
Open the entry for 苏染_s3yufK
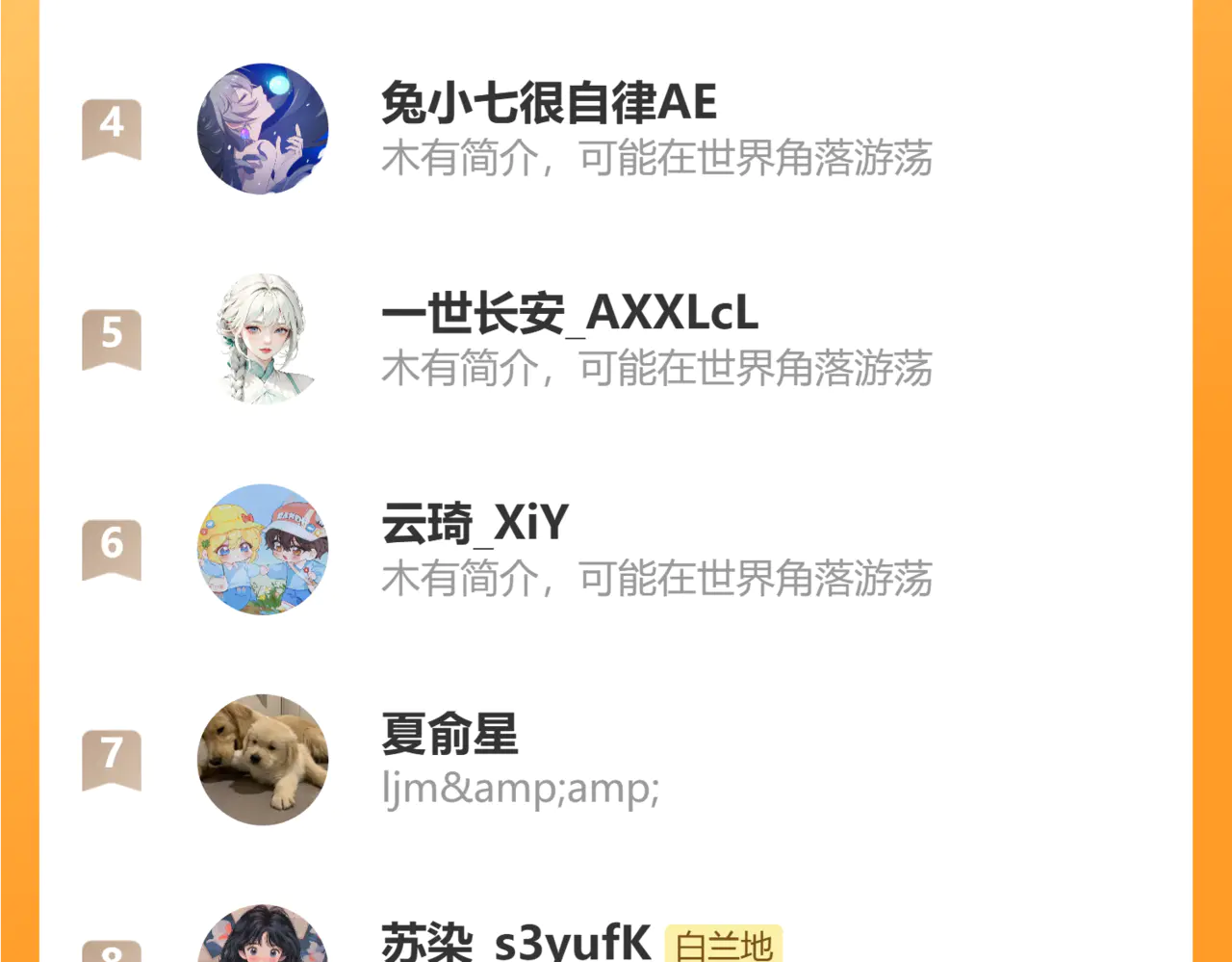pos(516,941)
